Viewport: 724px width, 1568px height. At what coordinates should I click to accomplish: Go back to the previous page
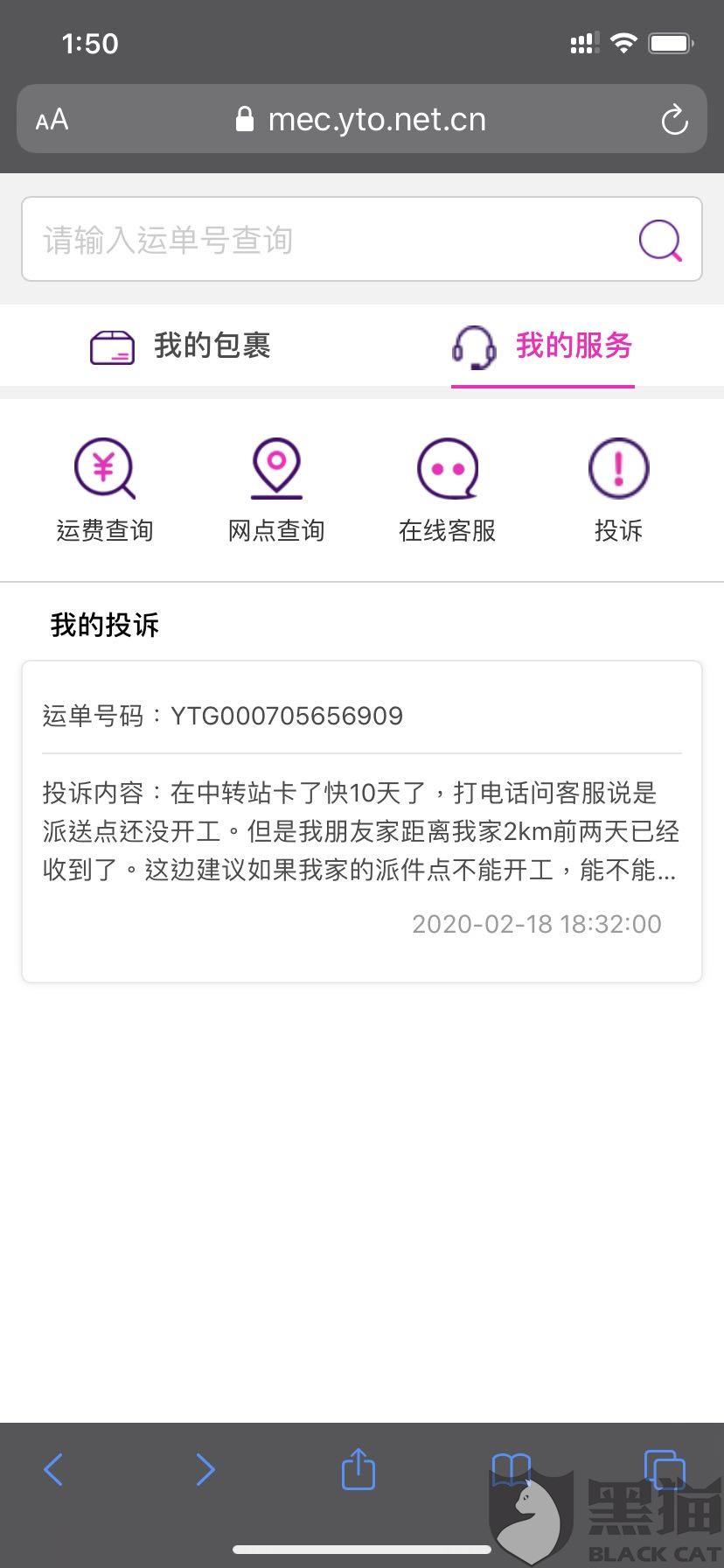53,1469
